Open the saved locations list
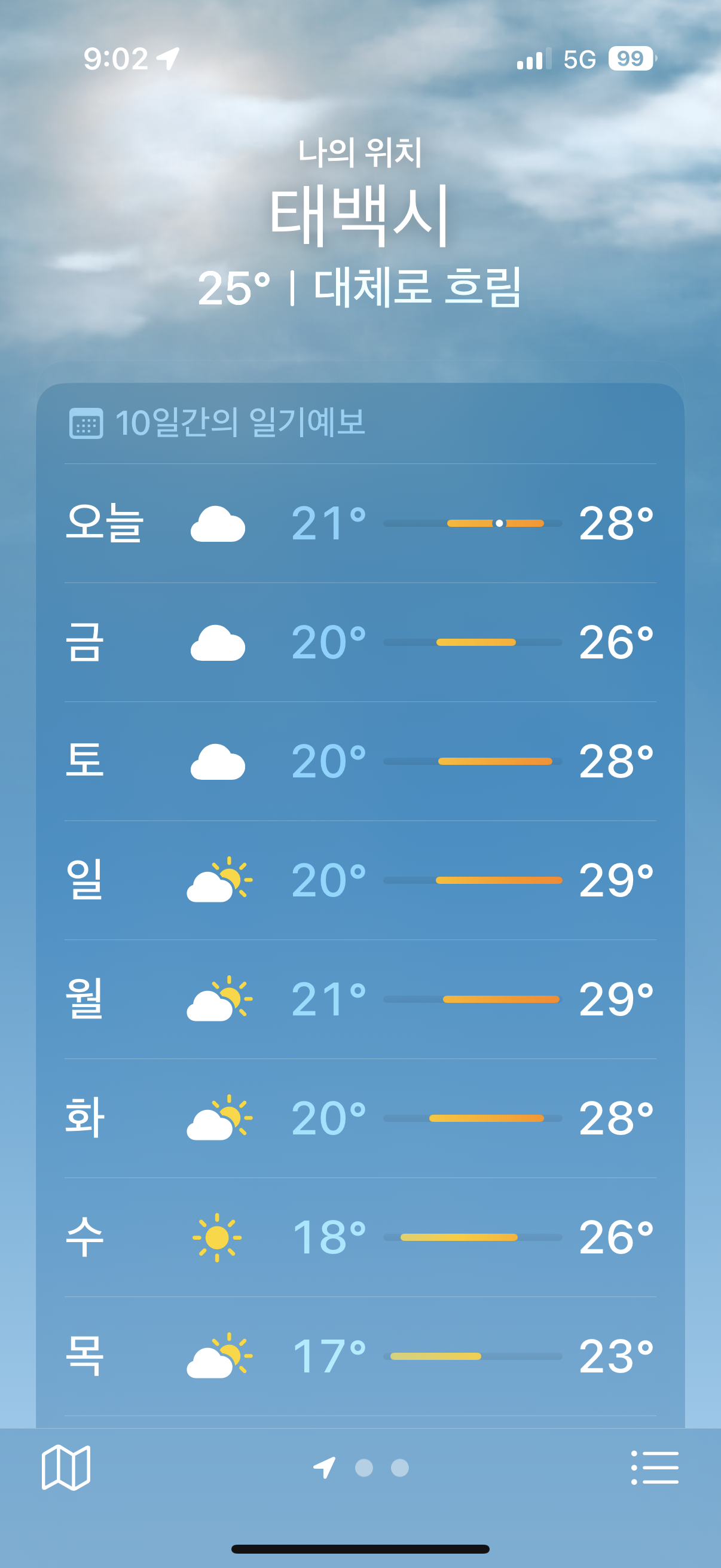 tap(655, 1467)
